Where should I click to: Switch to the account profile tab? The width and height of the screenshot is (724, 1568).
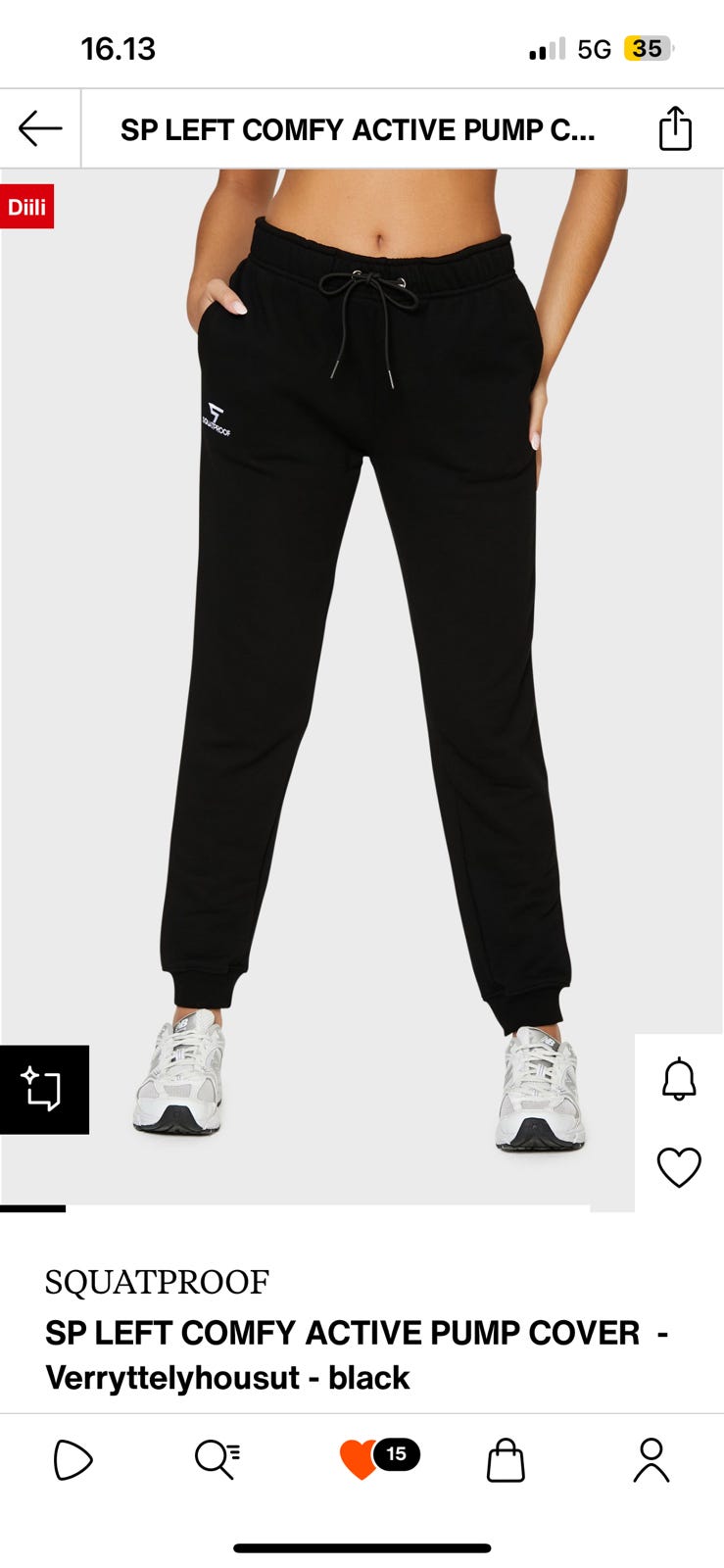coord(651,1460)
